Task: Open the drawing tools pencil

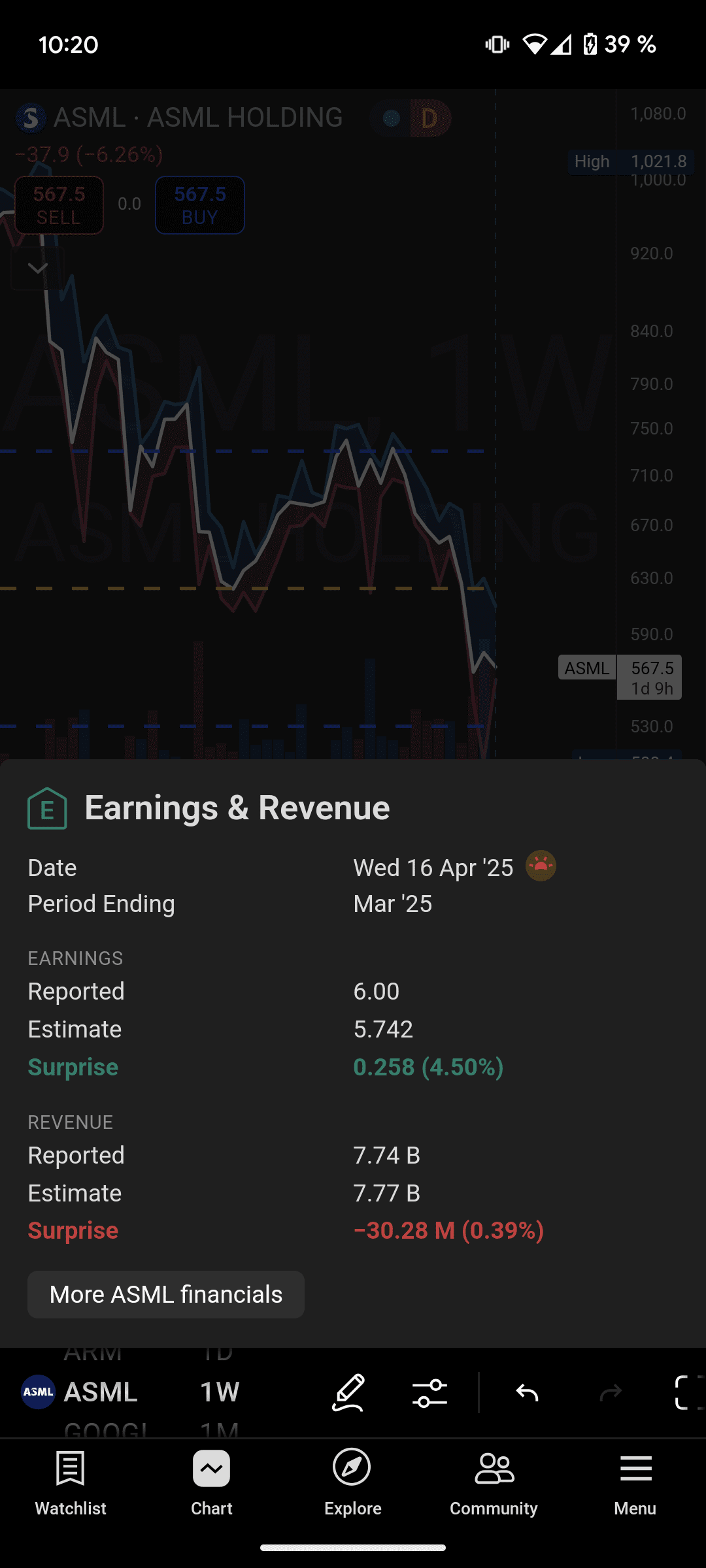Action: (348, 1392)
